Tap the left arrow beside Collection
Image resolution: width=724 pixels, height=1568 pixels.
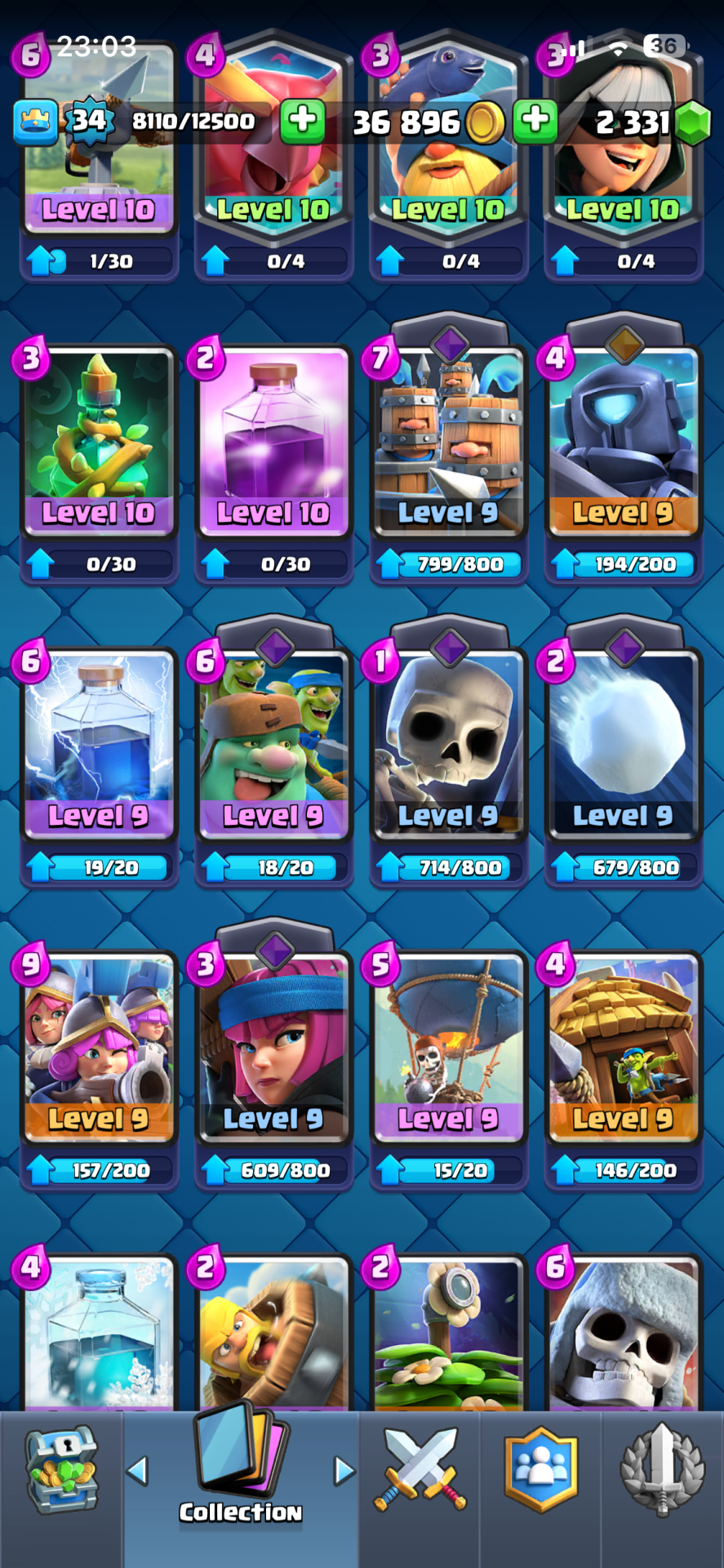pos(138,1471)
